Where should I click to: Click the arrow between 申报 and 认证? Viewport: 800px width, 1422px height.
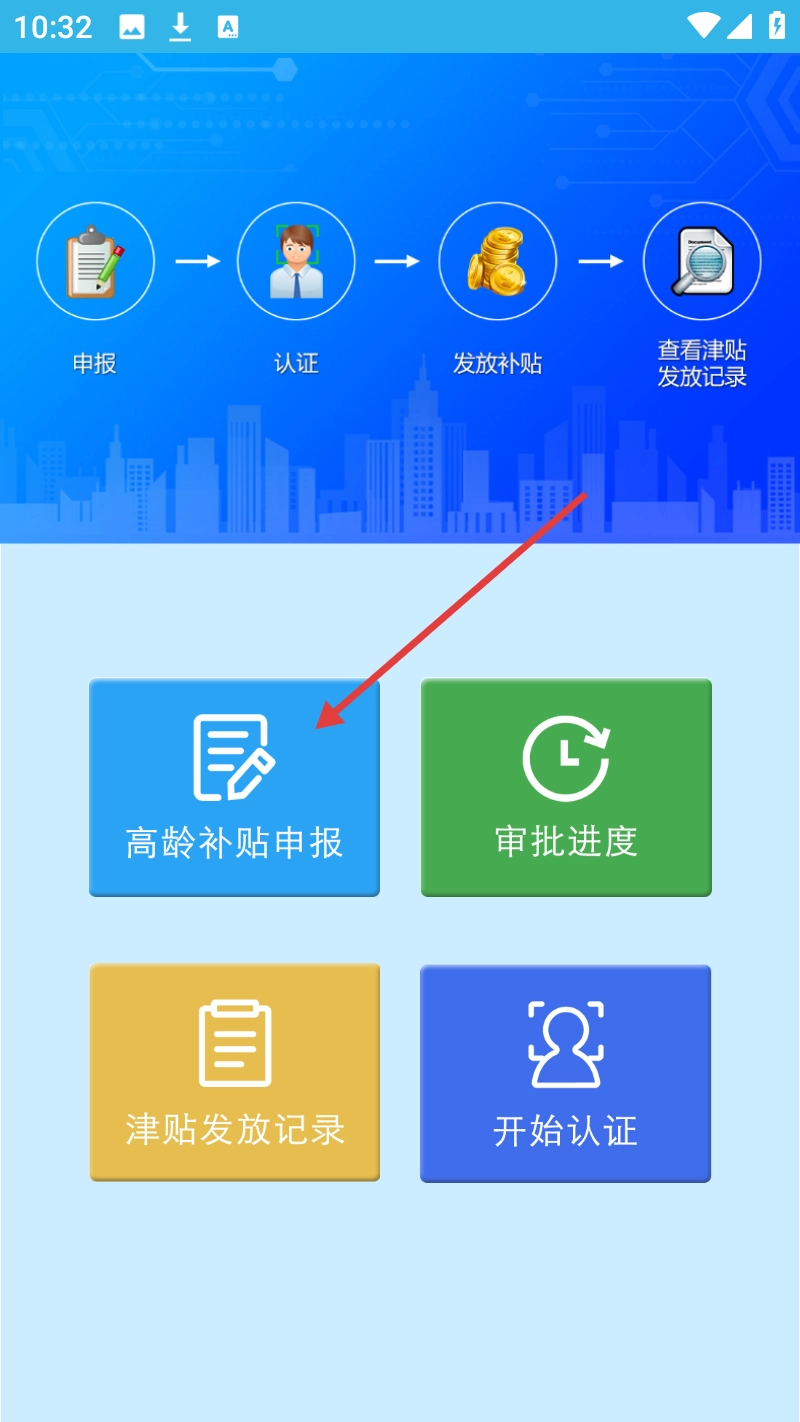tap(196, 260)
